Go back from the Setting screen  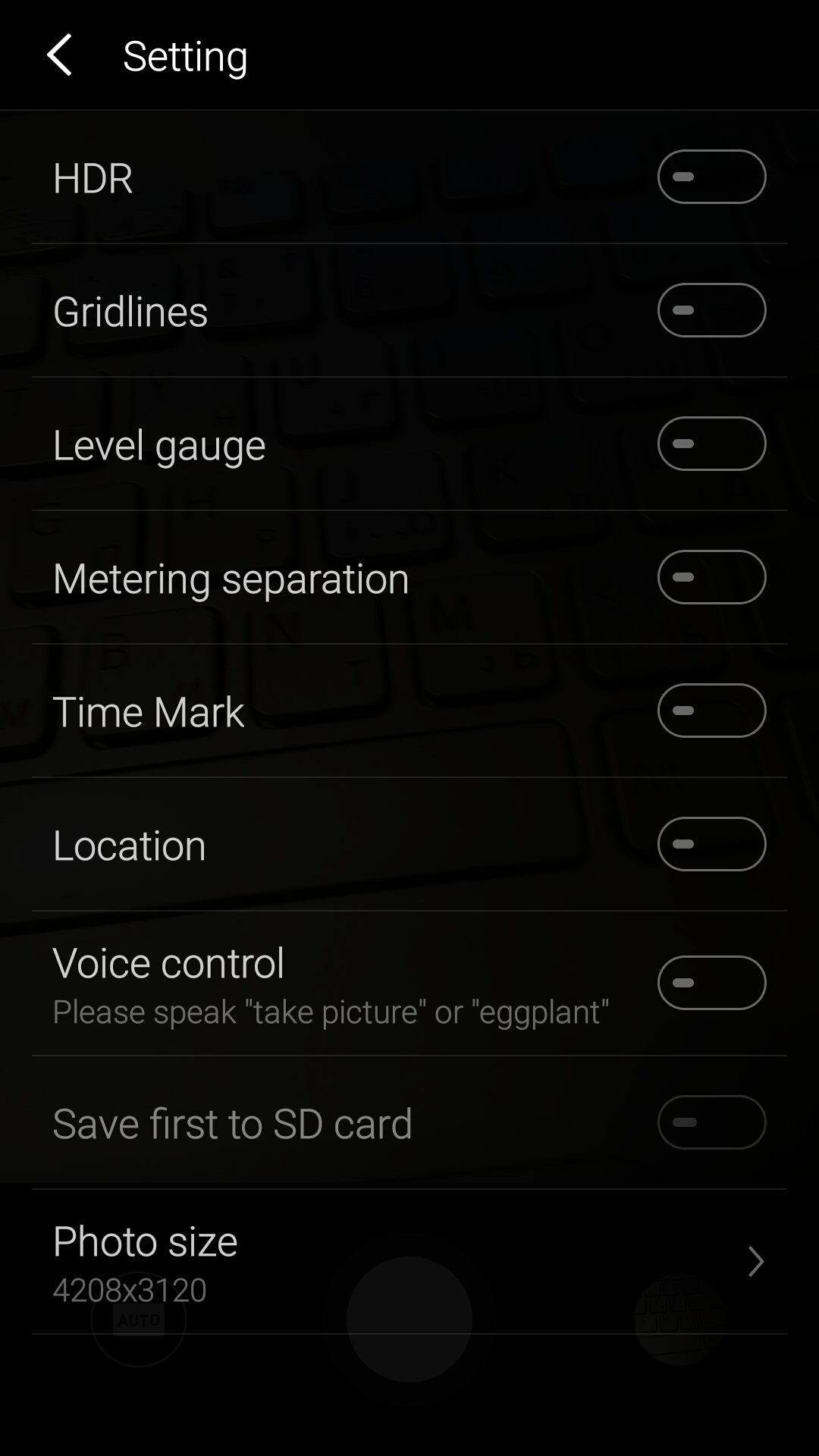[x=59, y=55]
